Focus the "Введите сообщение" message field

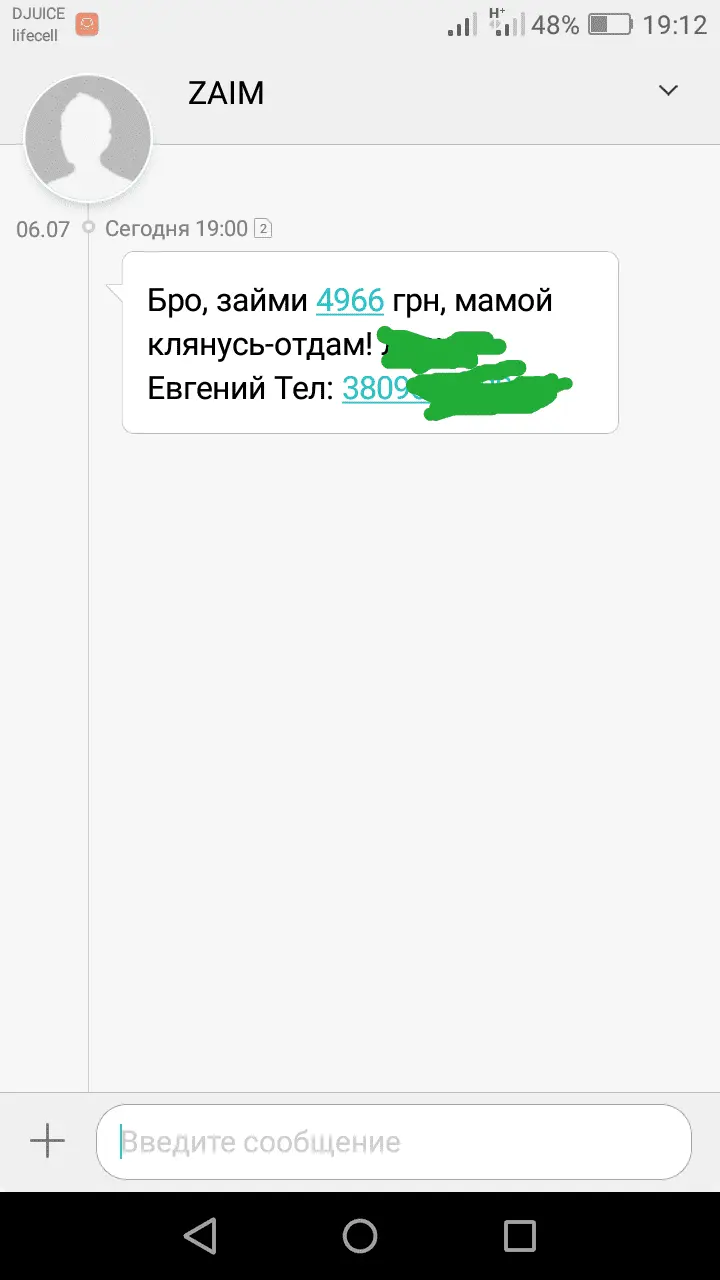[393, 1141]
